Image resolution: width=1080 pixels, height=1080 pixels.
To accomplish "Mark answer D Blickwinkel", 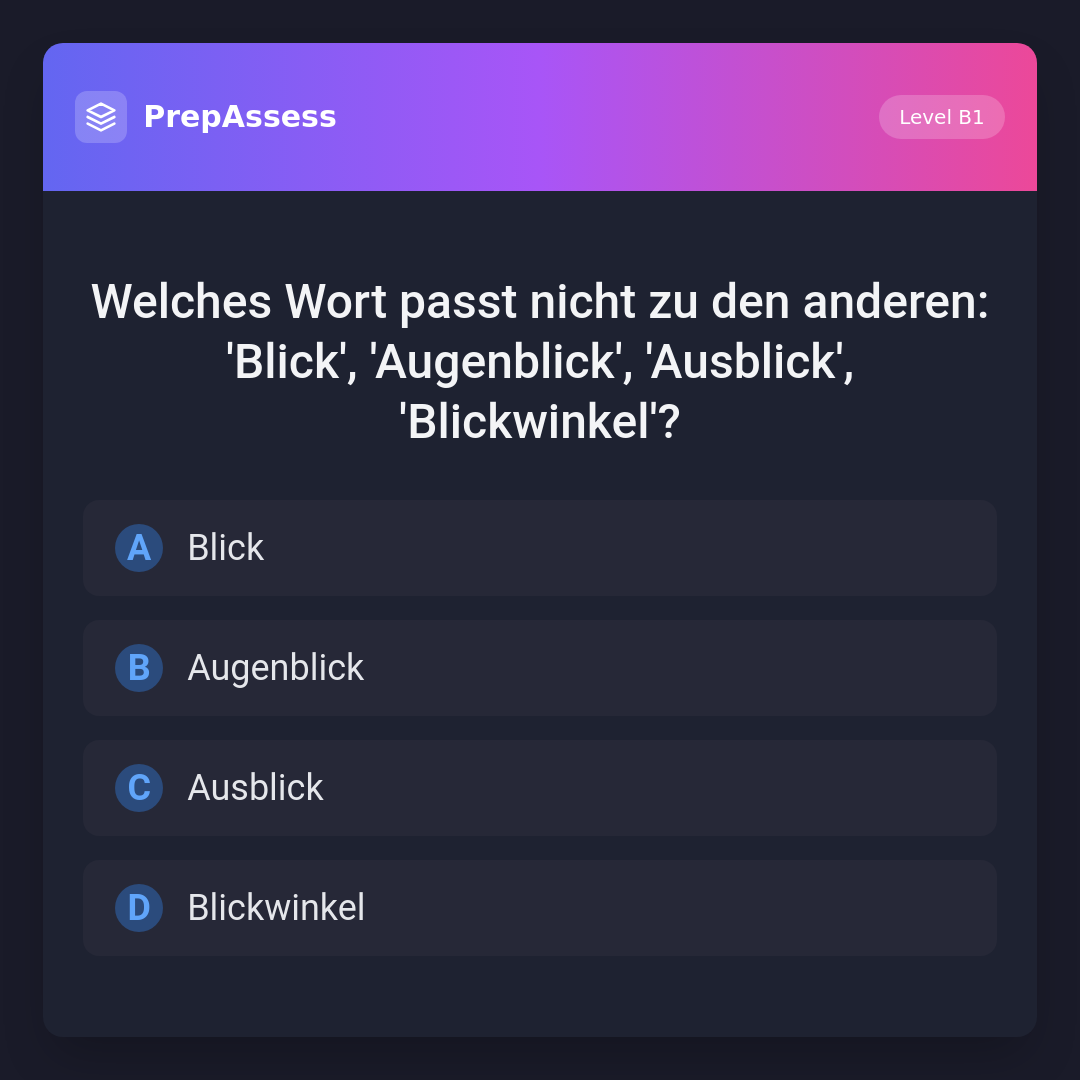I will pyautogui.click(x=539, y=908).
